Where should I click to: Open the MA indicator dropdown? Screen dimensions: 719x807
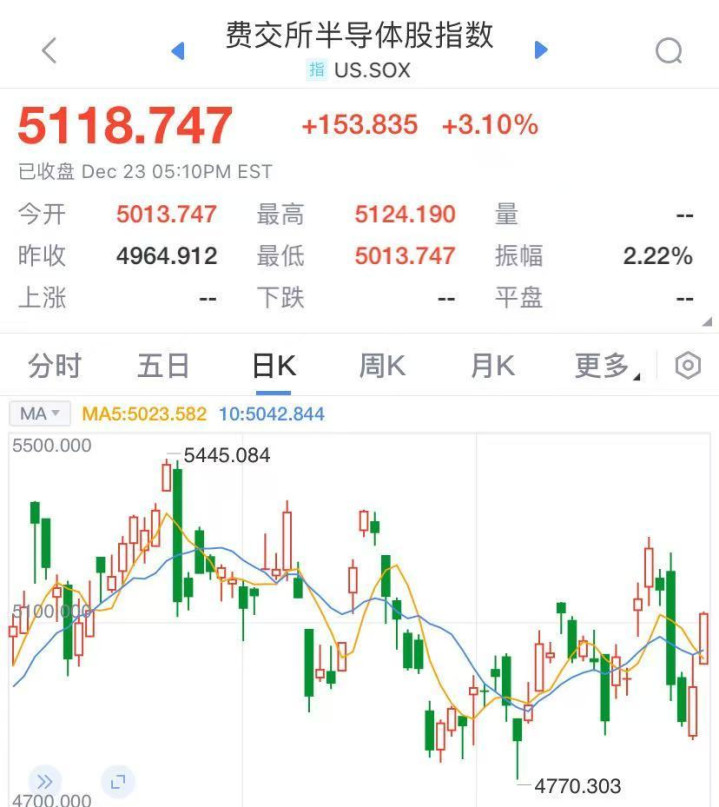coord(40,413)
